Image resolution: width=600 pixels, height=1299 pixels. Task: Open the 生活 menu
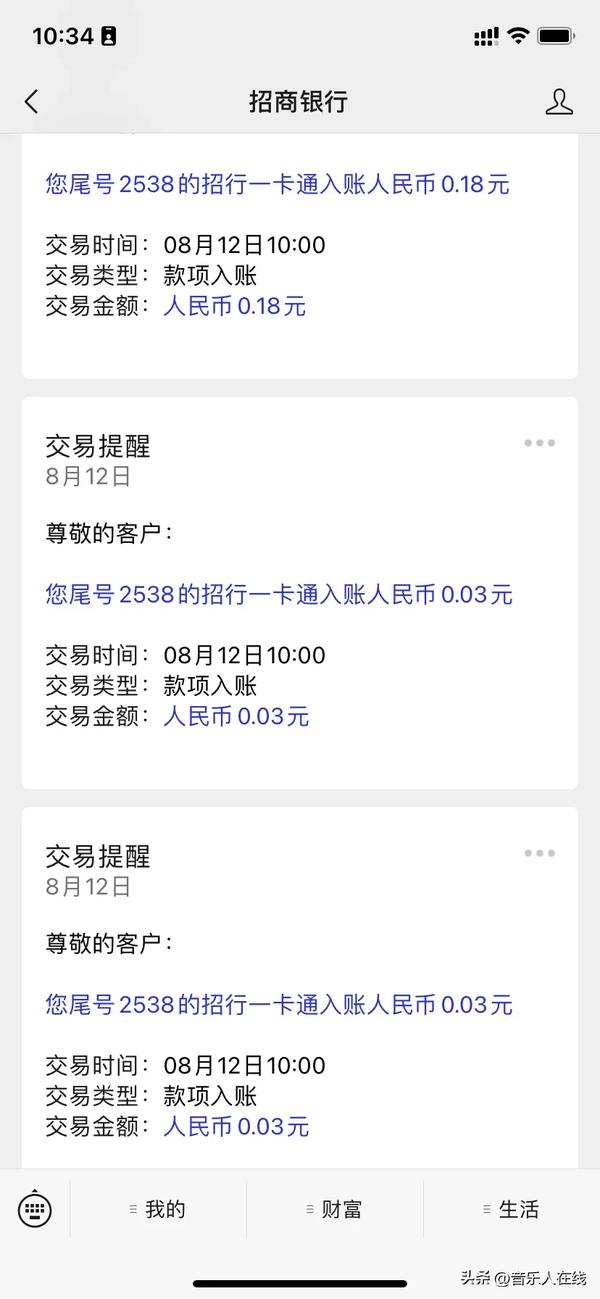coord(512,1209)
